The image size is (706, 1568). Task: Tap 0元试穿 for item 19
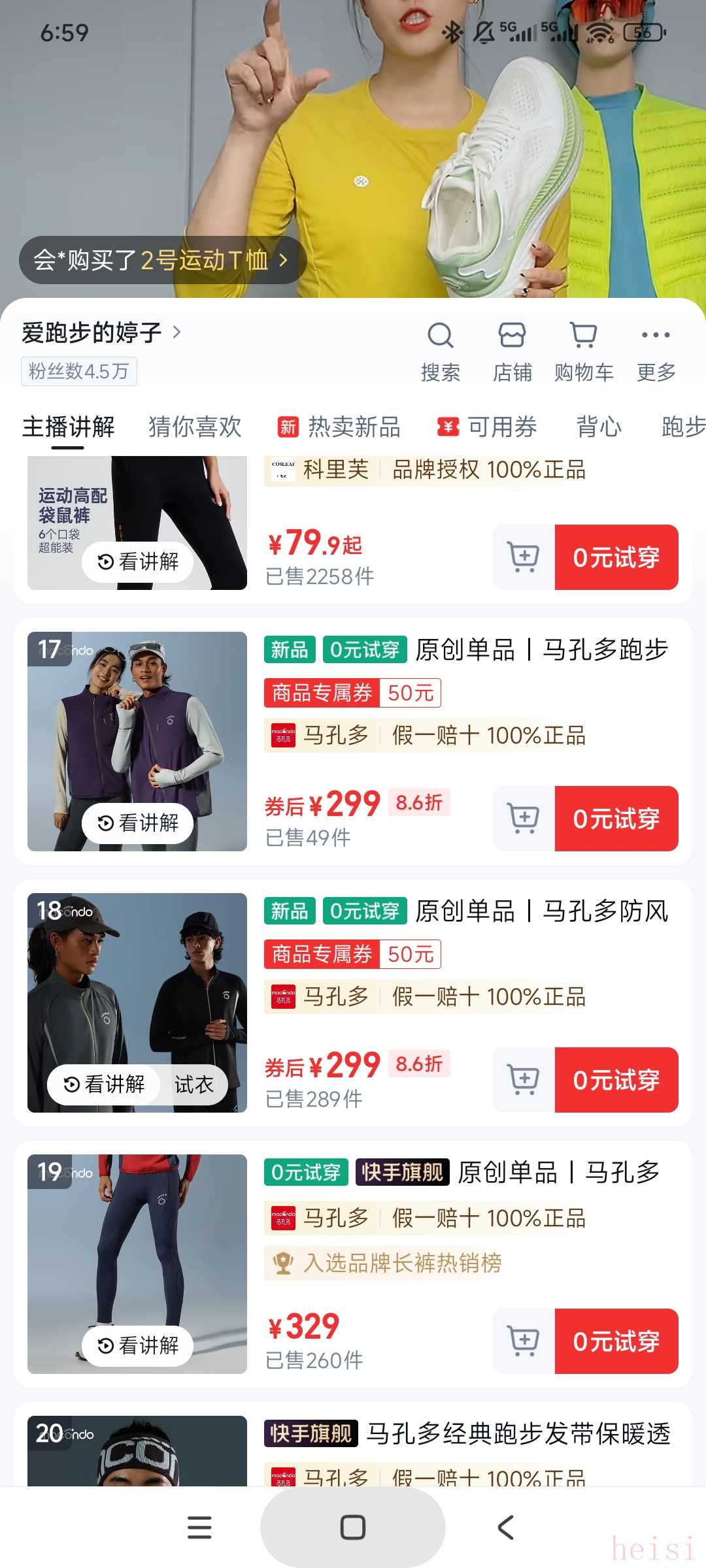(x=616, y=1341)
